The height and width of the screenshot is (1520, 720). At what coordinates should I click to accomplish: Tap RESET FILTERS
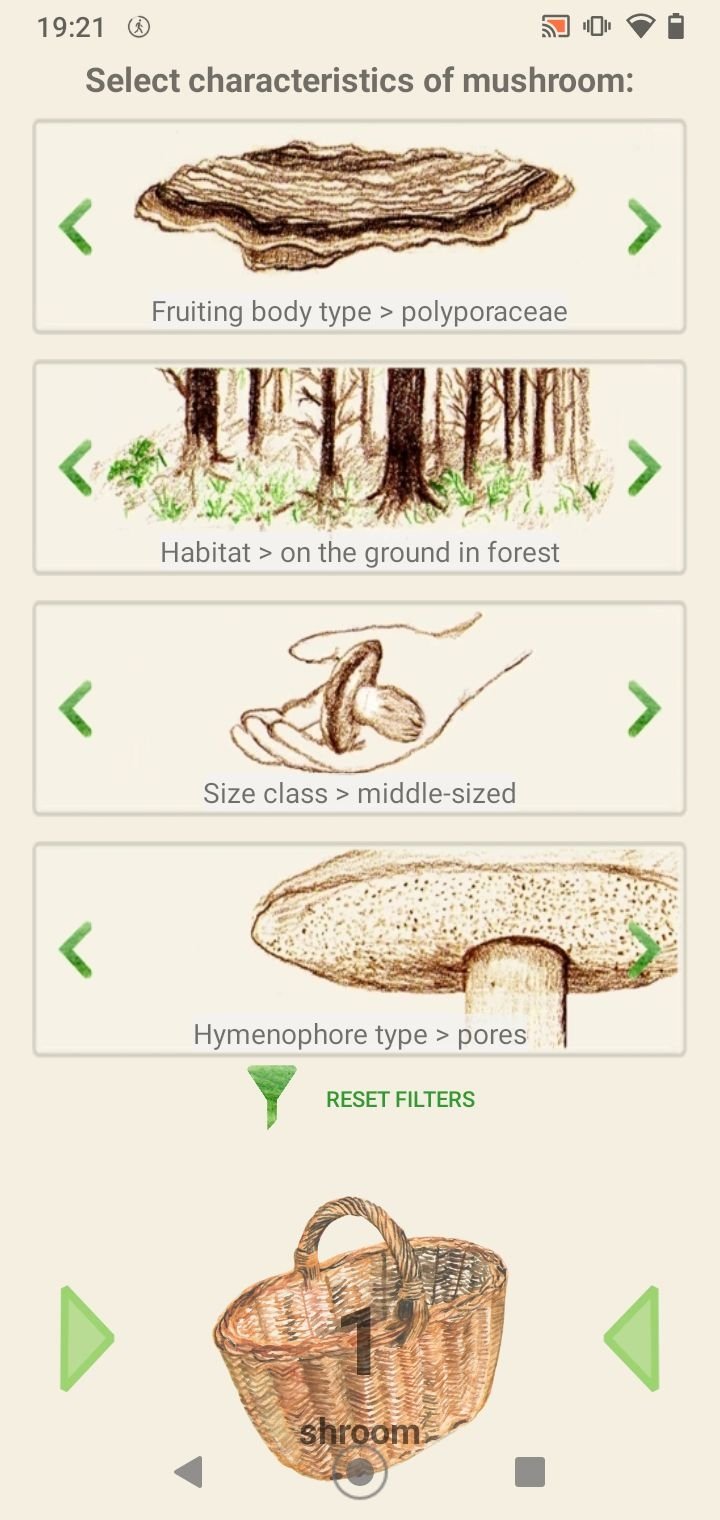point(400,1099)
